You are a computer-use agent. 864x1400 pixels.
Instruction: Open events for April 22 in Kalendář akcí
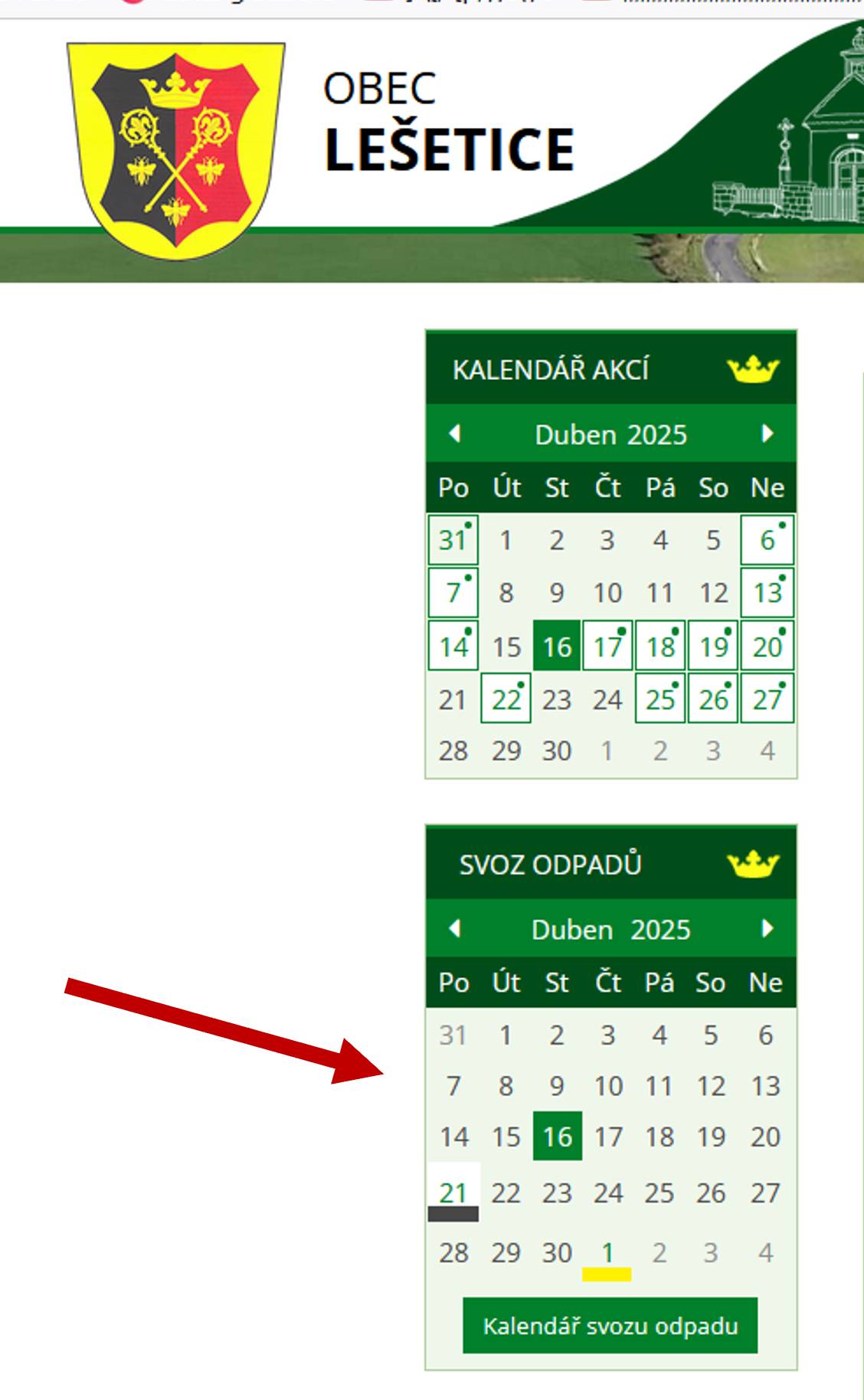pos(506,698)
